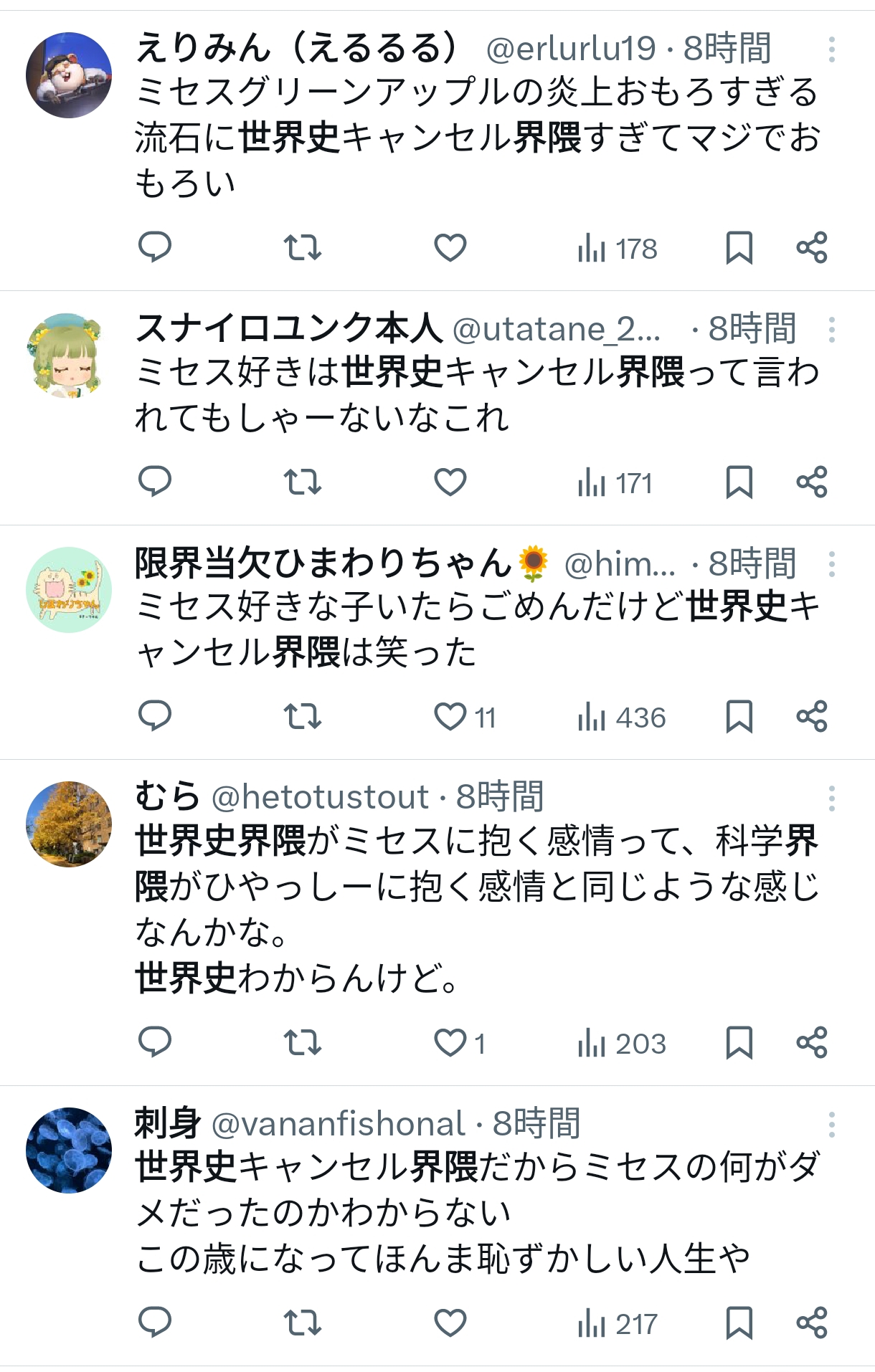Repost むら's post
Screen dimensions: 875x1372
pos(302,1042)
